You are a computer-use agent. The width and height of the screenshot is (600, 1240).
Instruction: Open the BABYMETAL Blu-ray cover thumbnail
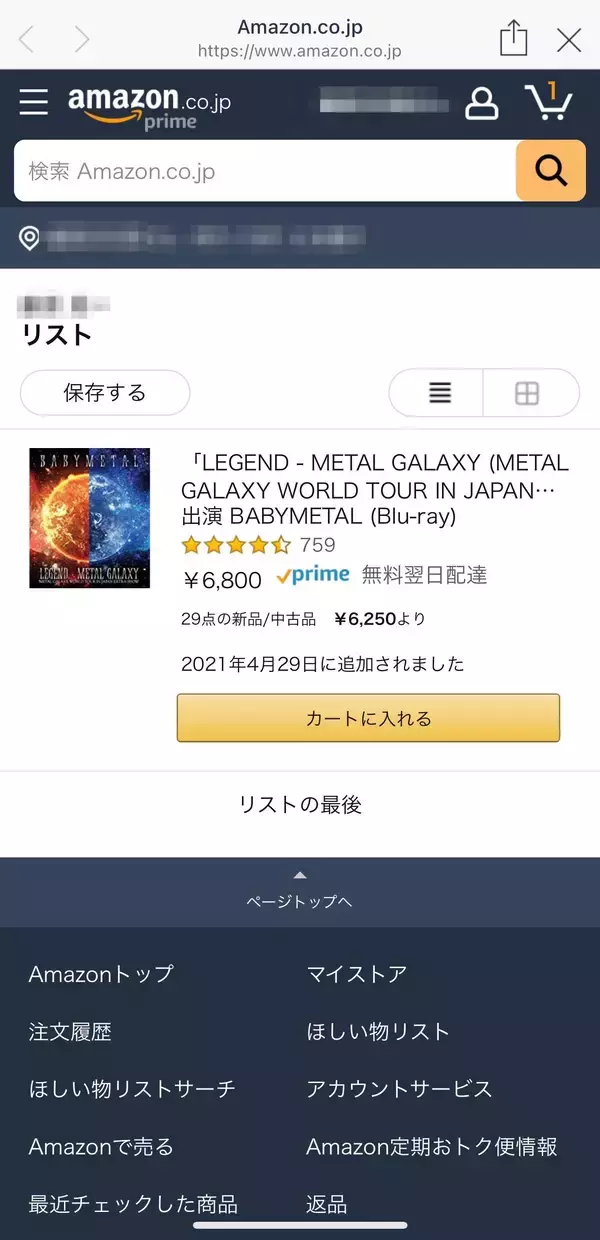tap(90, 518)
